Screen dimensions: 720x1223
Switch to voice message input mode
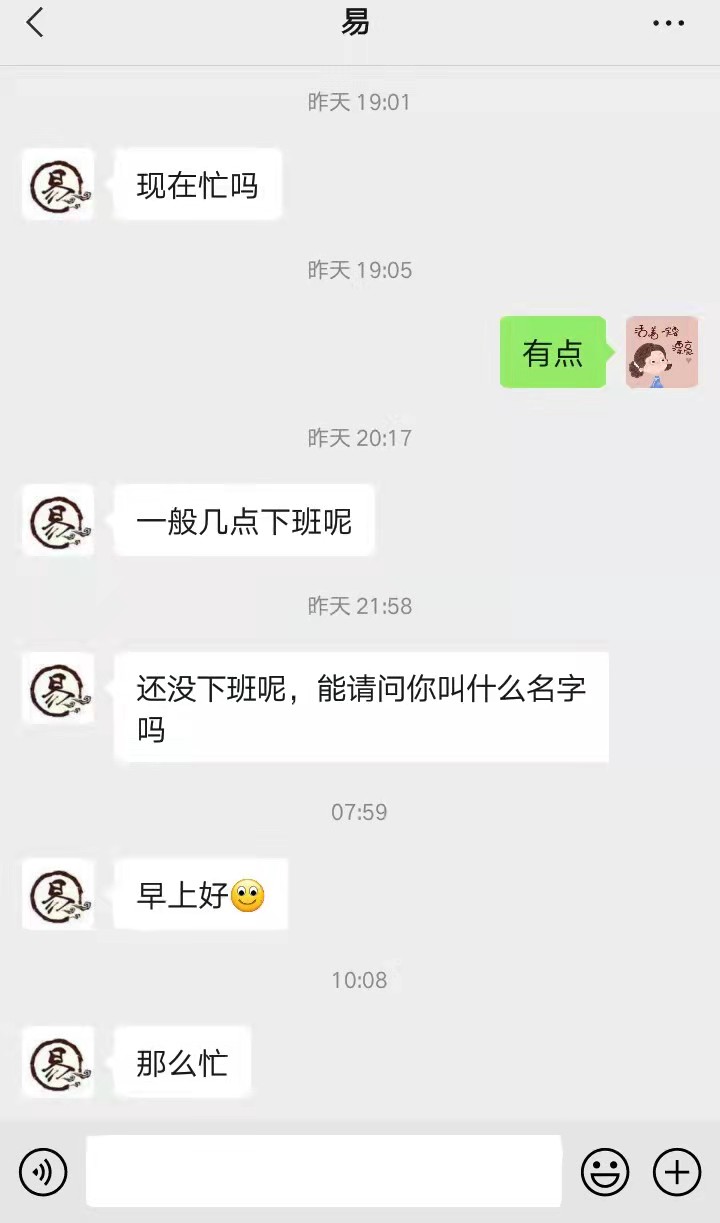coord(42,1171)
